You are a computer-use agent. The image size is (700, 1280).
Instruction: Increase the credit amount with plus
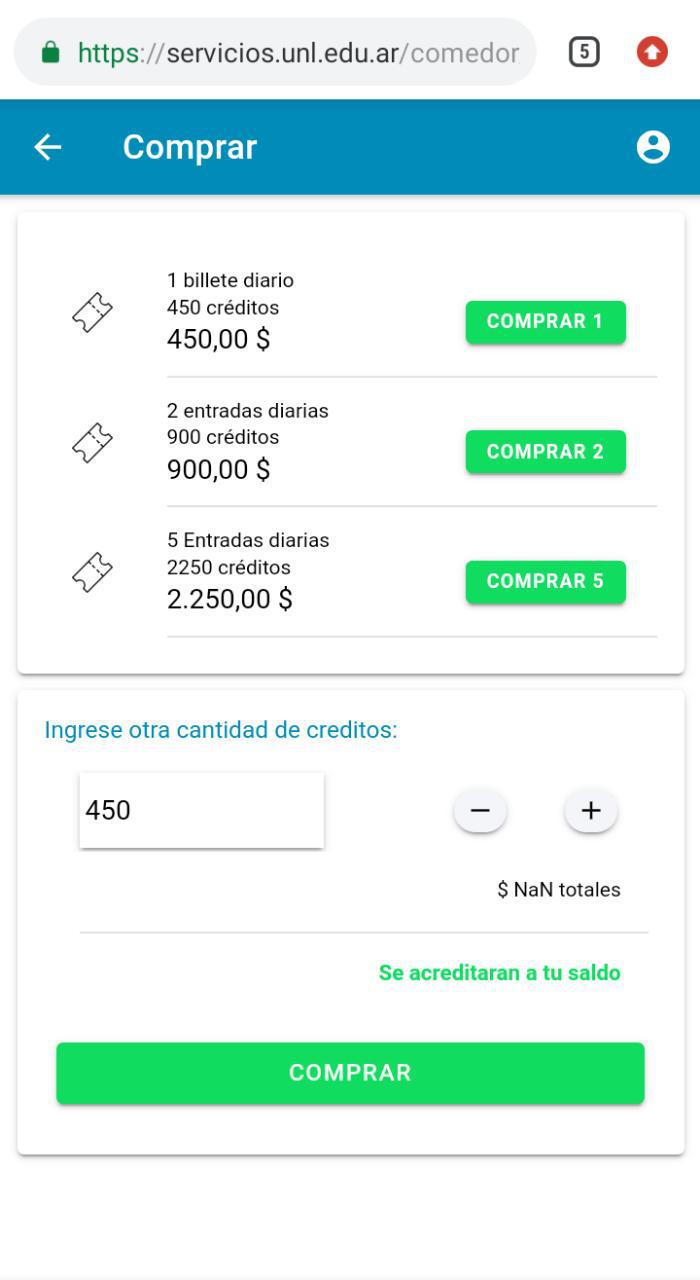[591, 811]
